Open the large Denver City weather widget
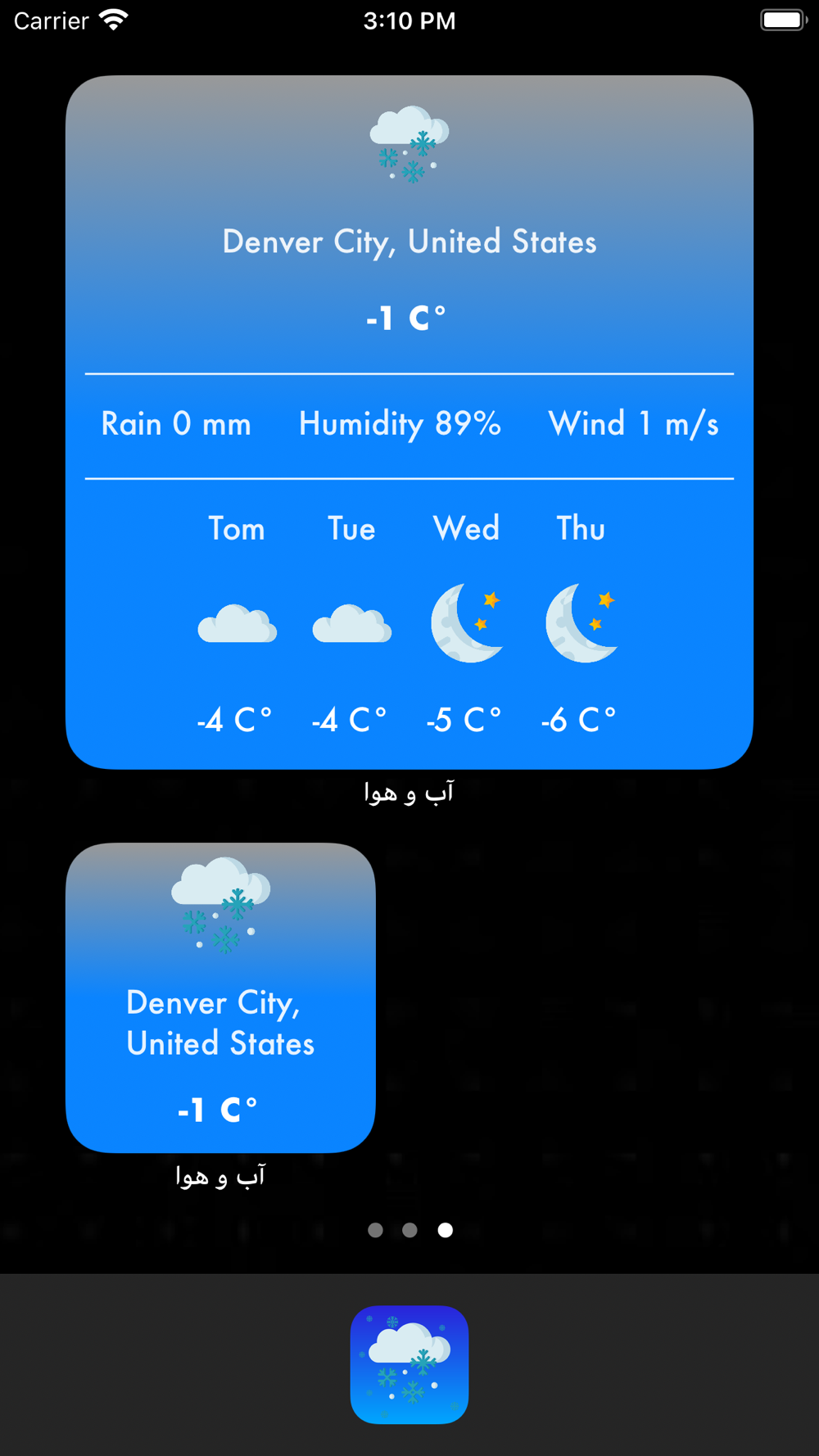Viewport: 819px width, 1456px height. pyautogui.click(x=409, y=422)
